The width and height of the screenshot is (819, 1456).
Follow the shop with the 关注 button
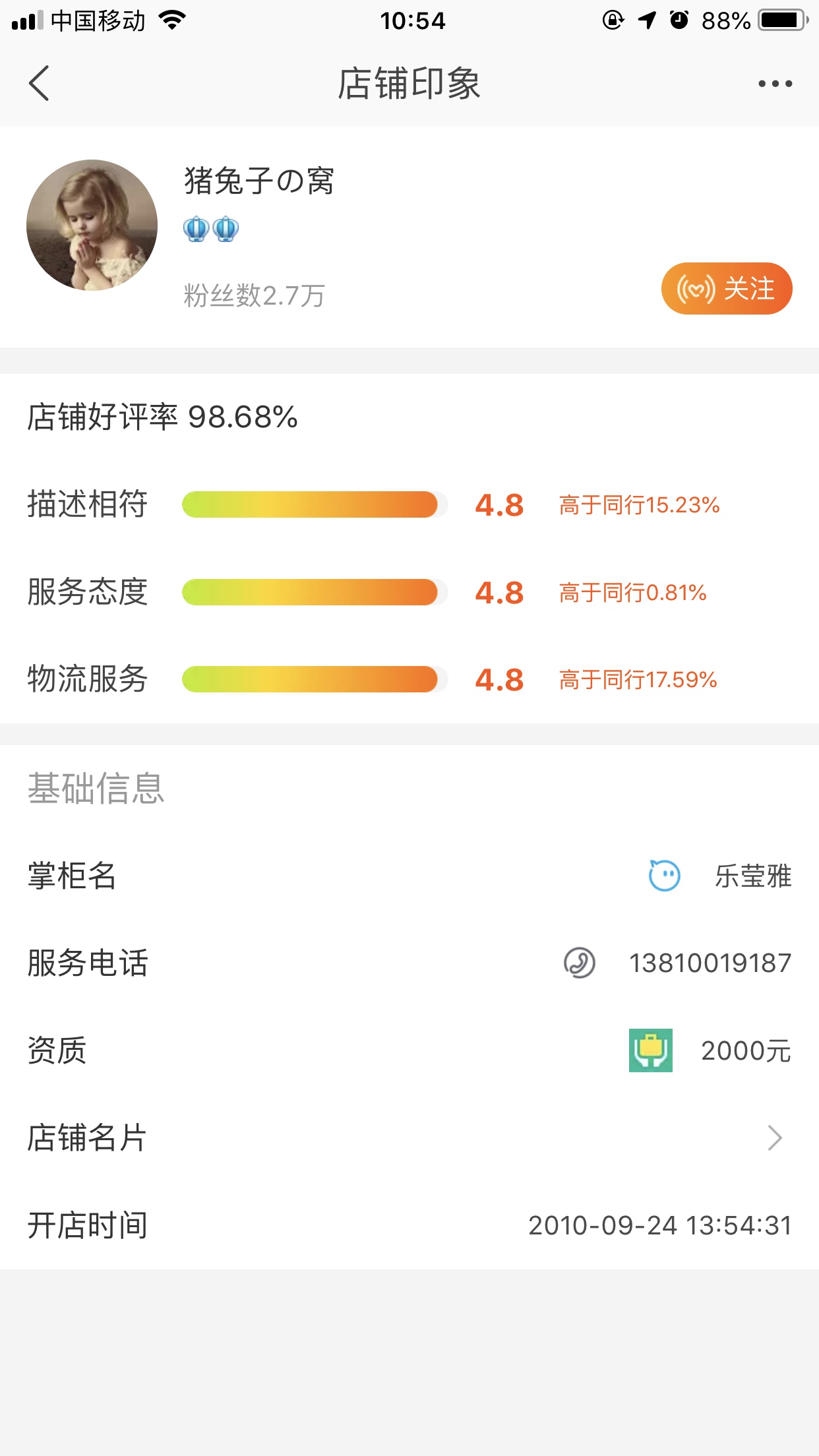pos(726,288)
